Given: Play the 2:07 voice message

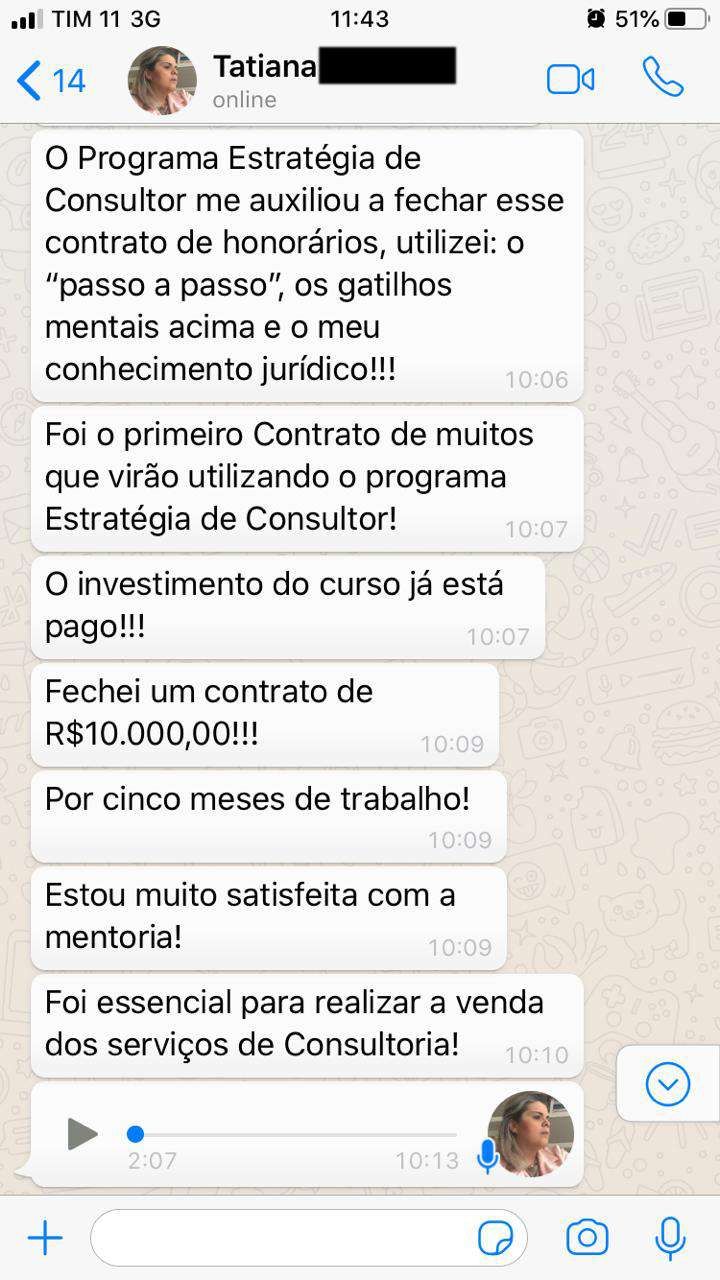Looking at the screenshot, I should [x=82, y=1134].
